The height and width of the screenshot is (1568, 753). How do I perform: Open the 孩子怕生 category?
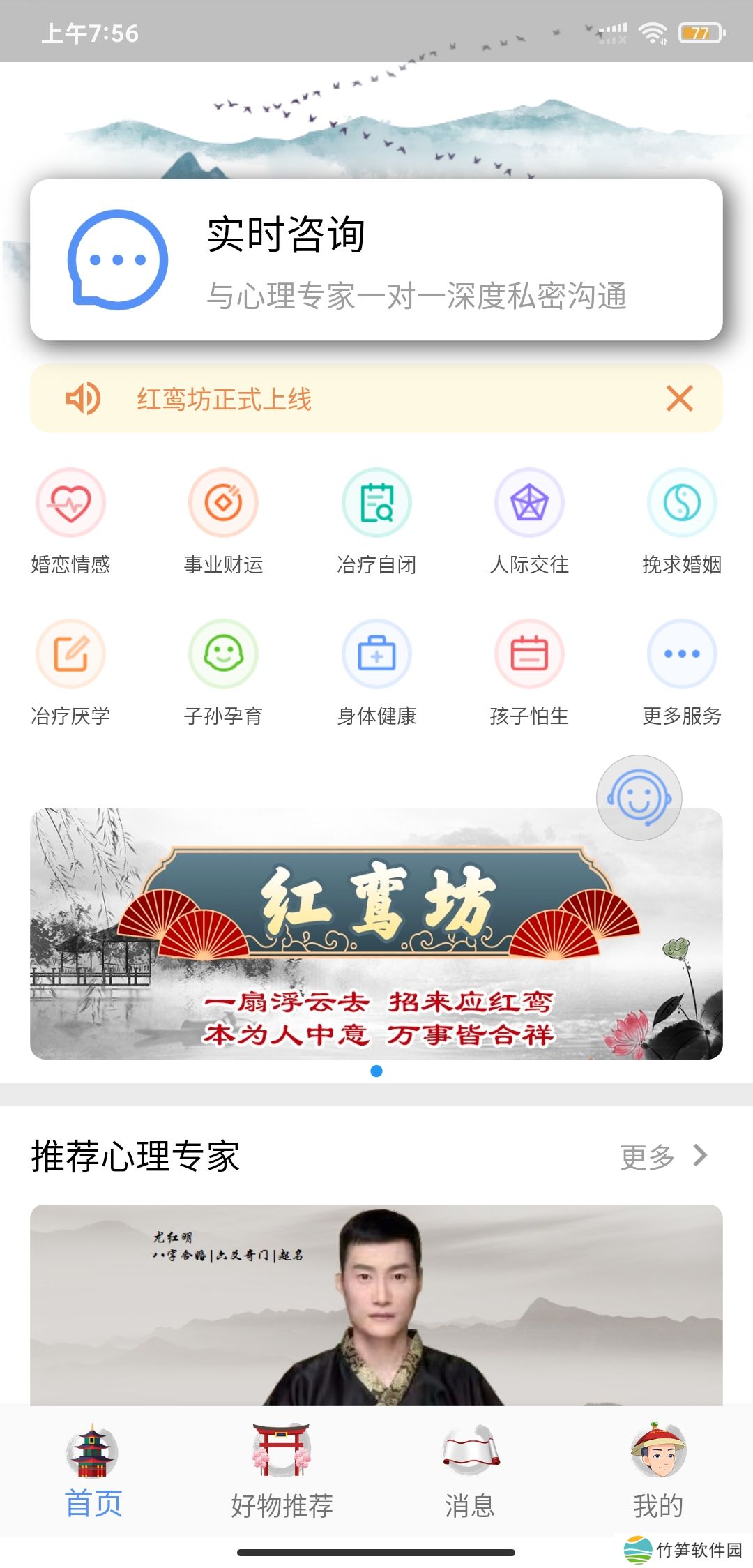tap(529, 655)
